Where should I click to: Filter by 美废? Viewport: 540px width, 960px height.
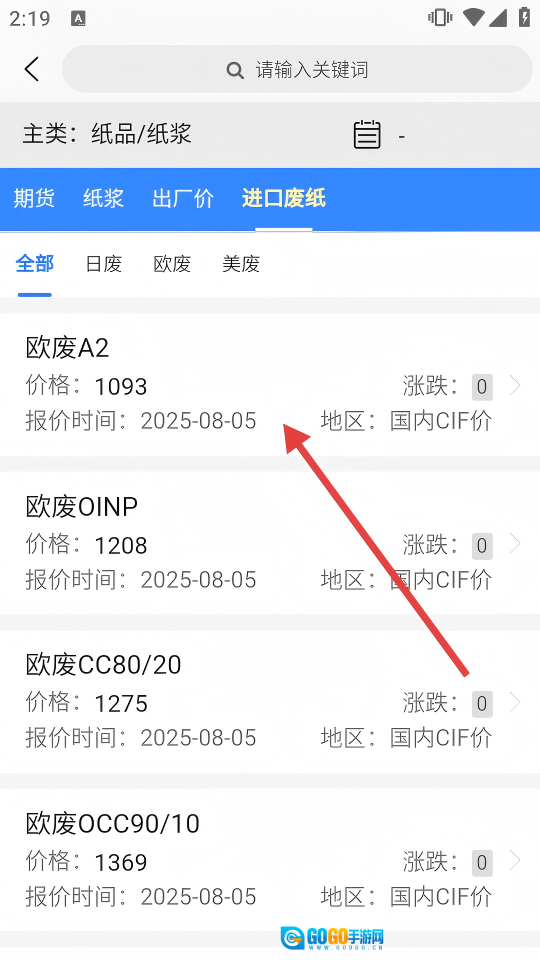tap(241, 264)
